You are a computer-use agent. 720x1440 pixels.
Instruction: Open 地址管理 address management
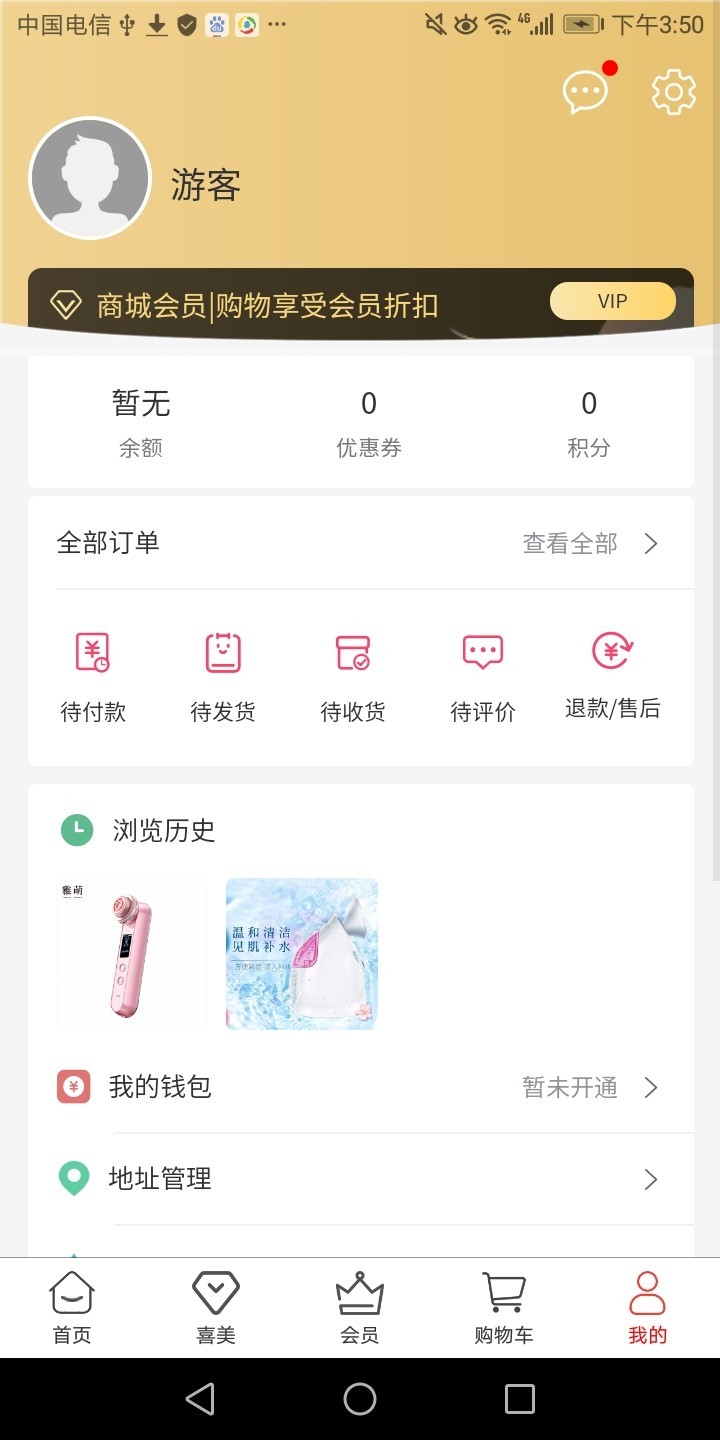point(360,1179)
